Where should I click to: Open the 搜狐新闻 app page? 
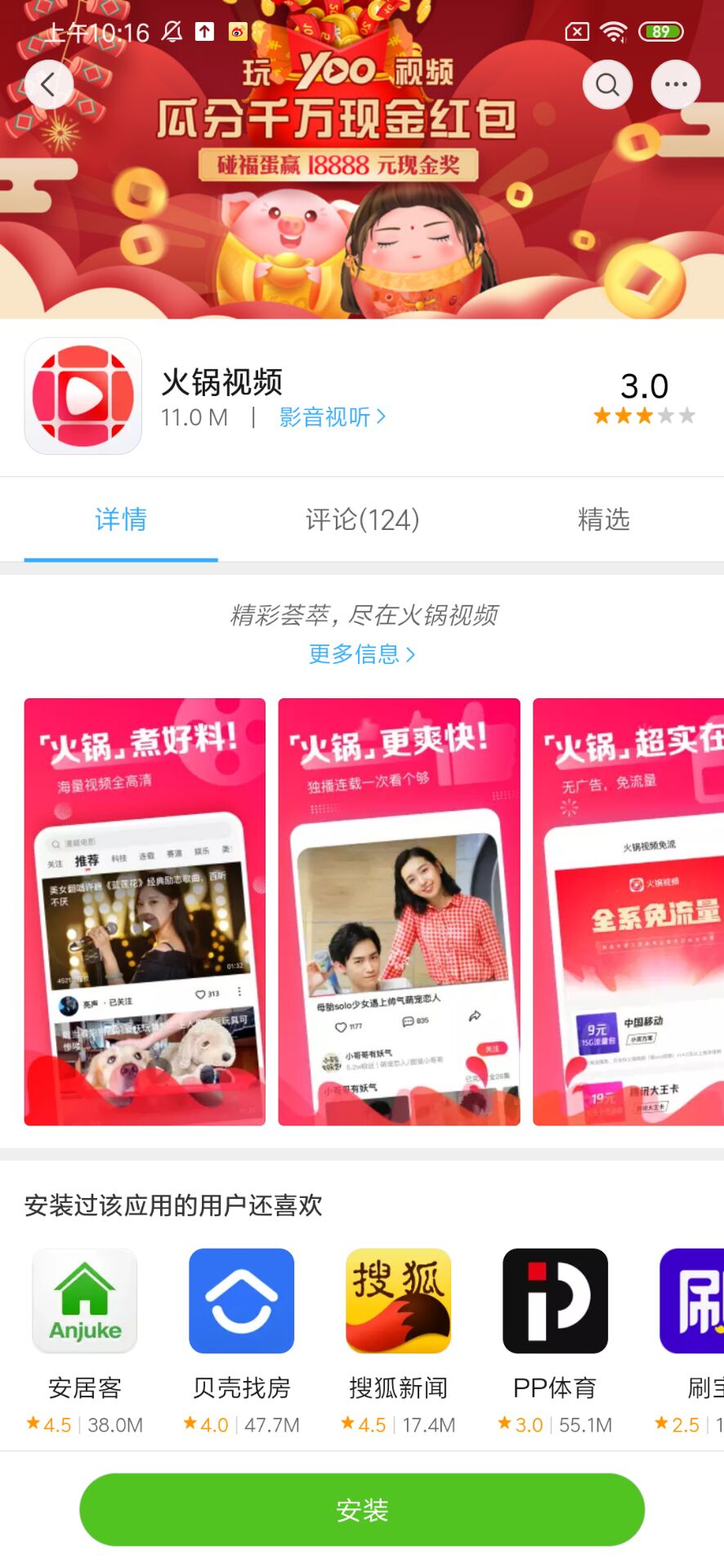point(398,1300)
